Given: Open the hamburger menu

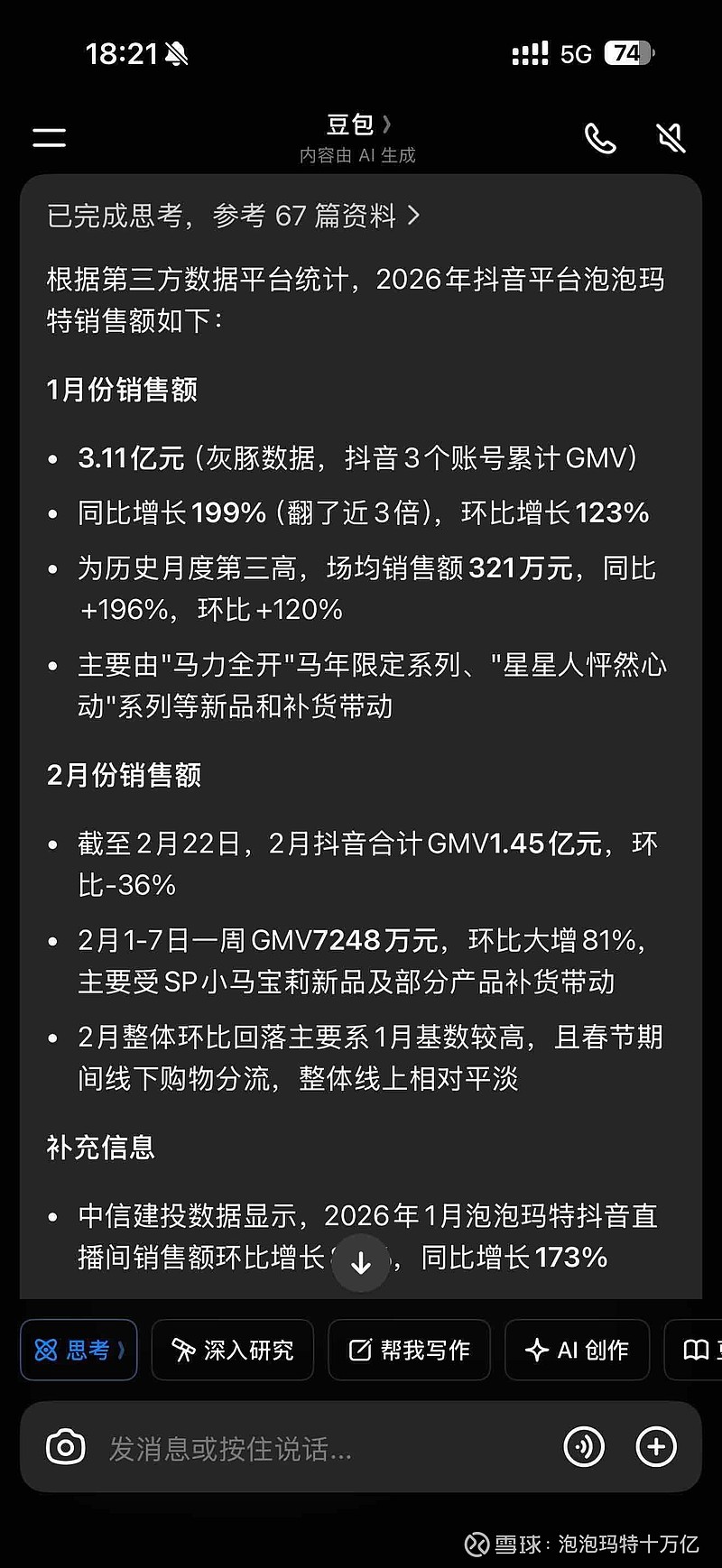Looking at the screenshot, I should pos(47,137).
